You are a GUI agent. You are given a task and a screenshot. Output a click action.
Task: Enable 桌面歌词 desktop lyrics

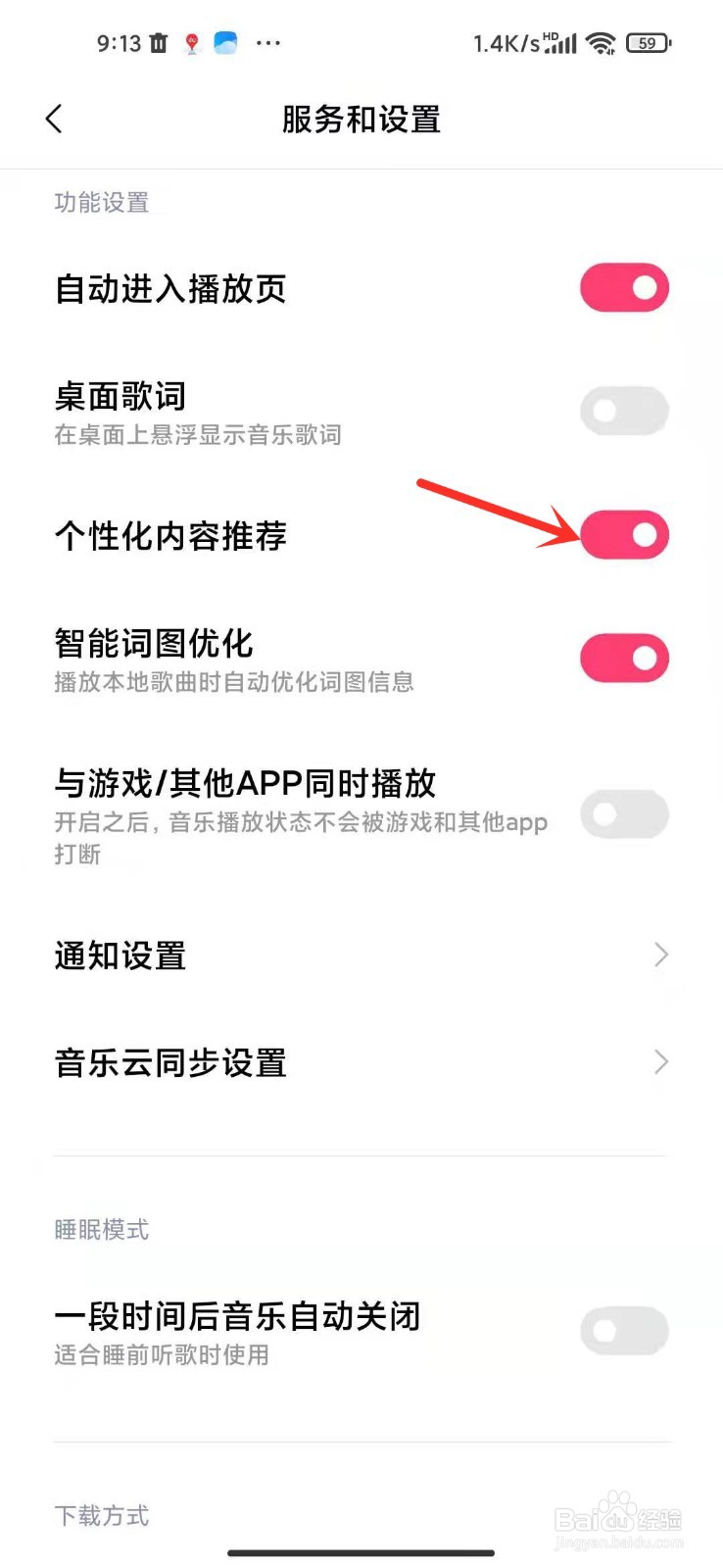coord(624,411)
